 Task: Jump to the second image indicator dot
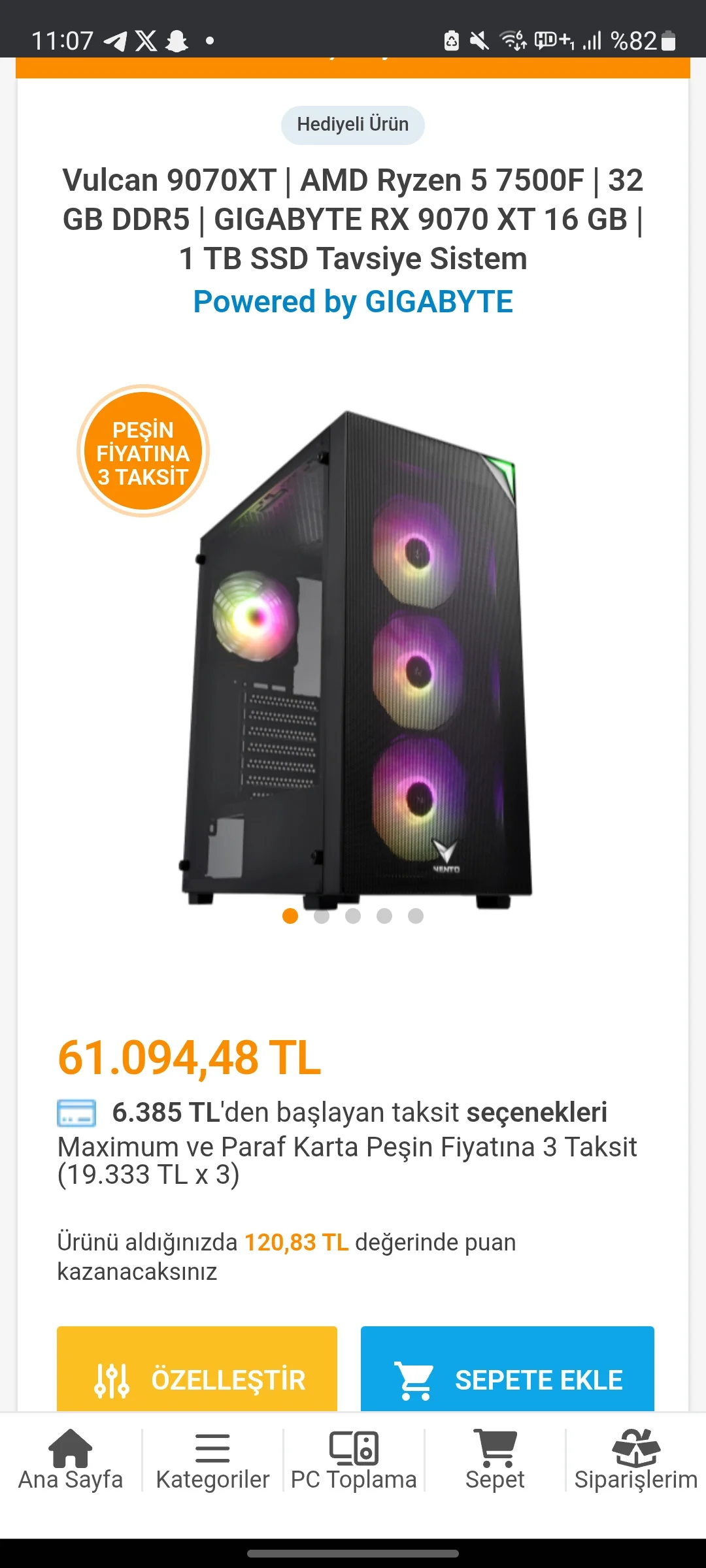click(x=322, y=916)
